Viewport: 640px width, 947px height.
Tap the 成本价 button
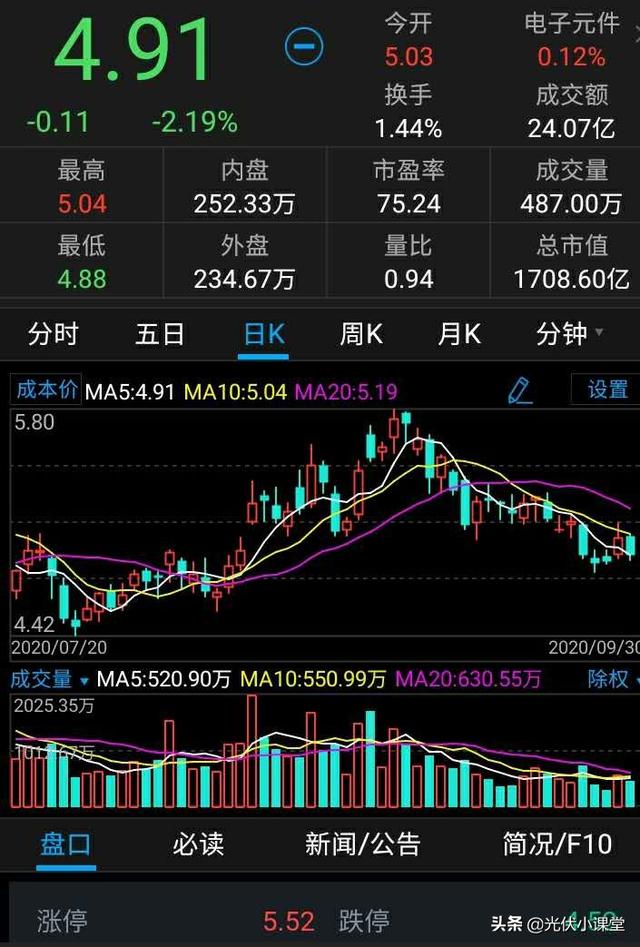tap(46, 390)
